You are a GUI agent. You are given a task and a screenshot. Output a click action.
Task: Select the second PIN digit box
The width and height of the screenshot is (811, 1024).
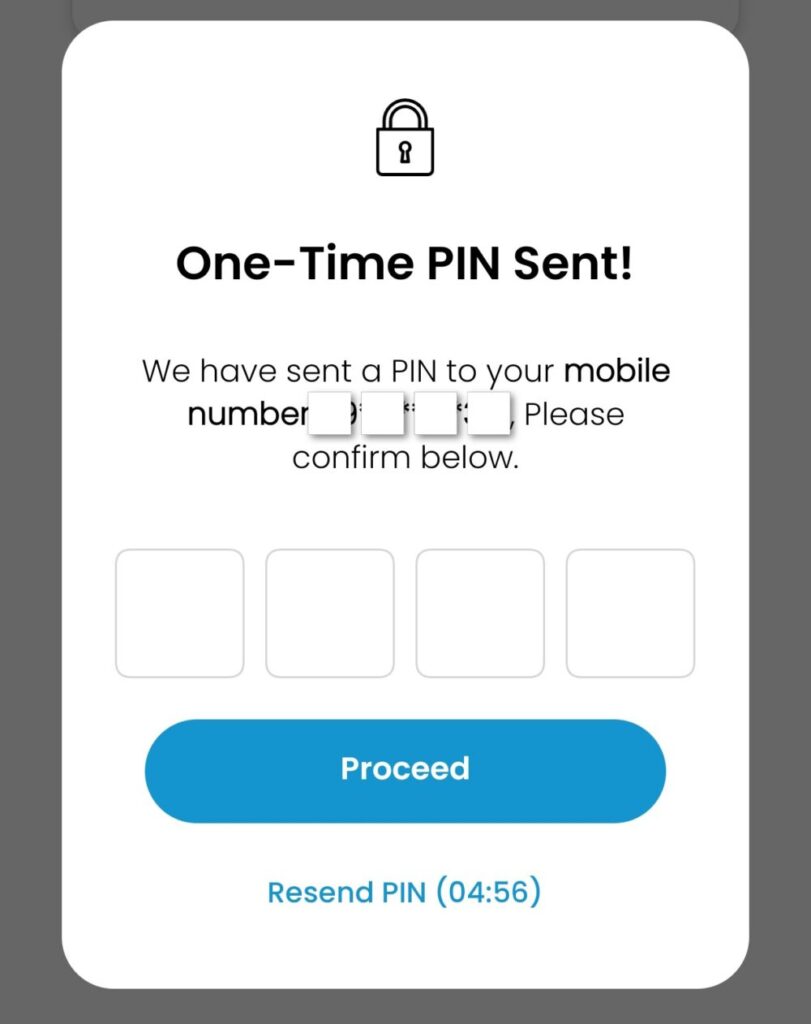click(x=330, y=613)
